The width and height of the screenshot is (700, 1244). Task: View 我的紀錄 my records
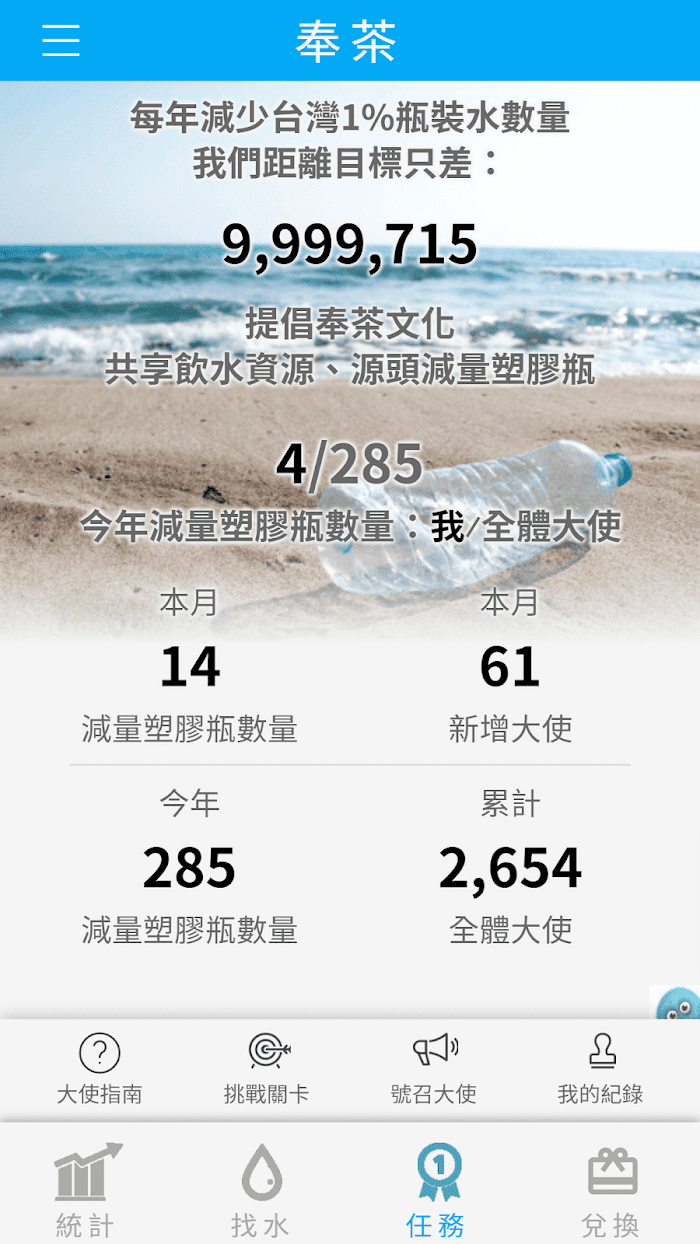pyautogui.click(x=600, y=1069)
